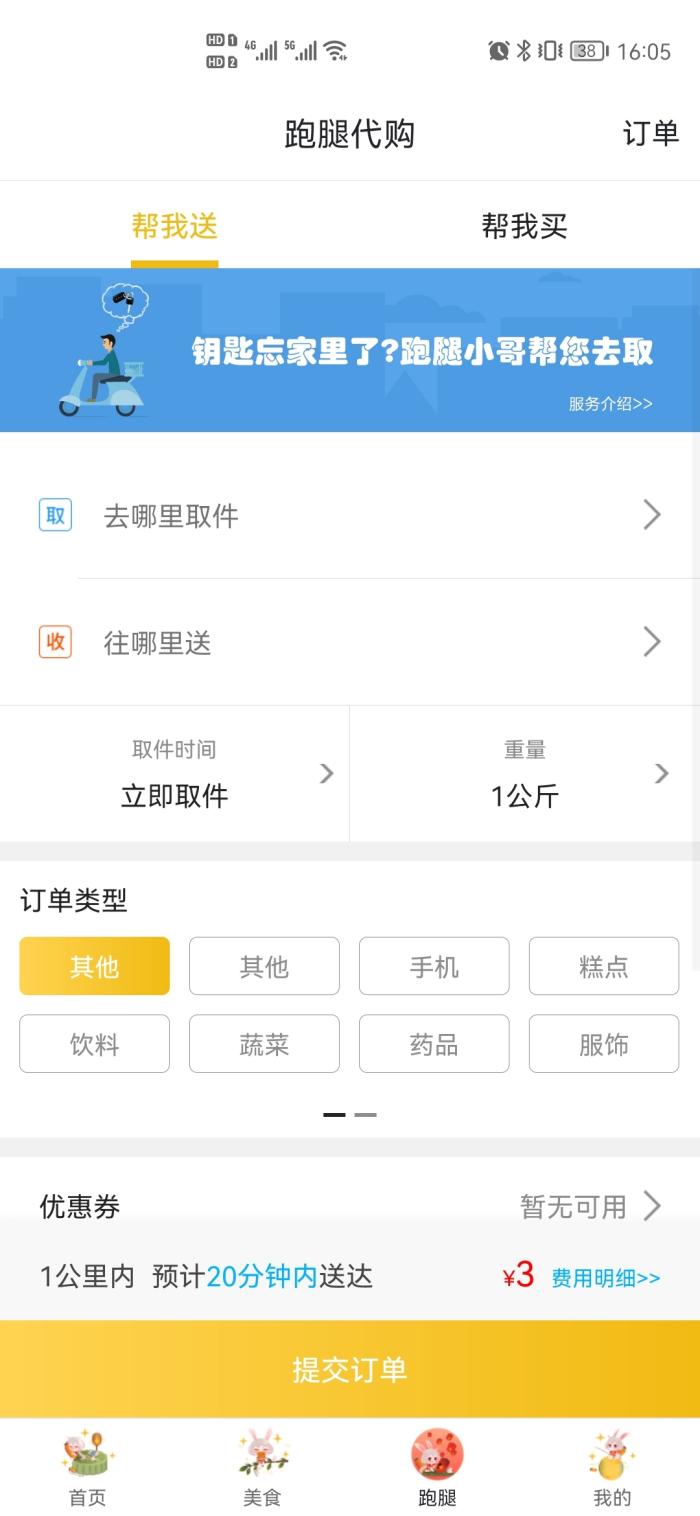Open the 取件时间 pickup time picker

175,774
